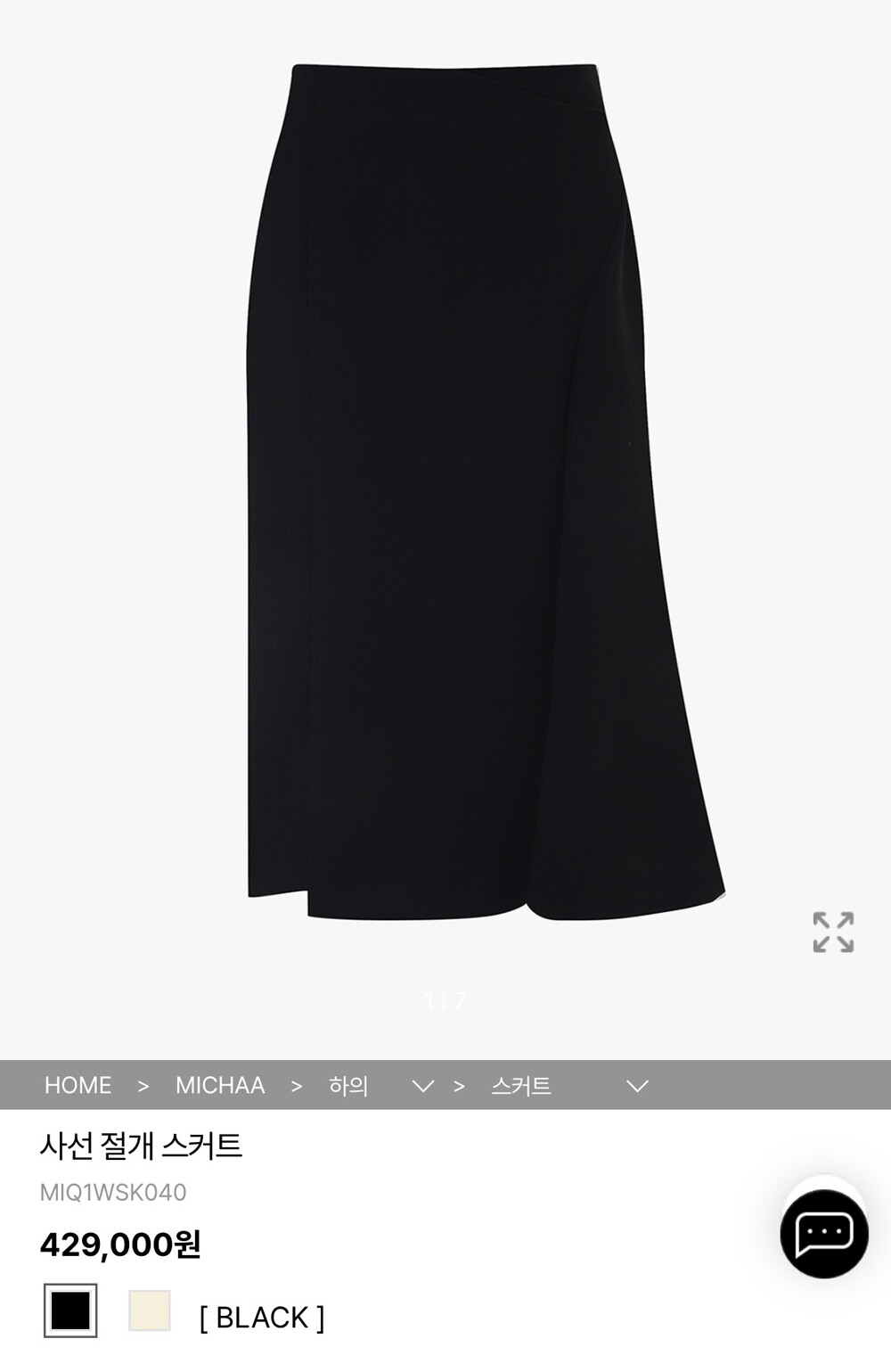Select the black color swatch
891x1372 pixels.
point(70,1310)
